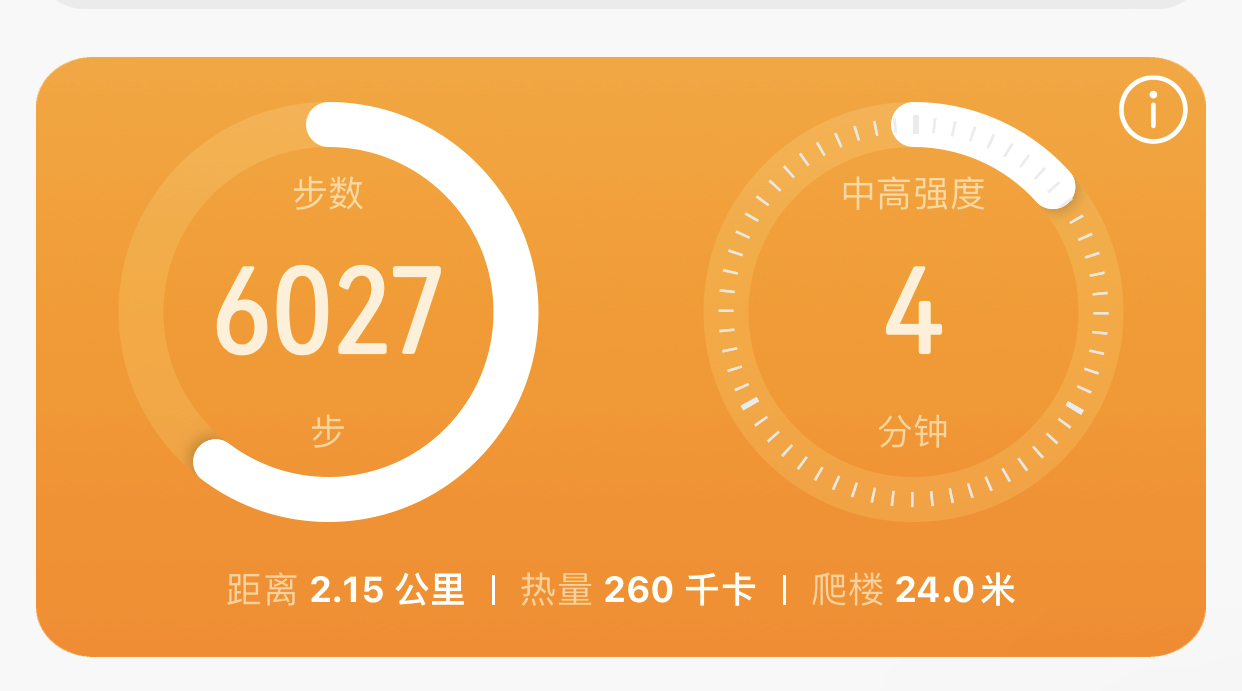Viewport: 1242px width, 691px height.
Task: Open the info icon on activity card
Action: (x=1153, y=109)
